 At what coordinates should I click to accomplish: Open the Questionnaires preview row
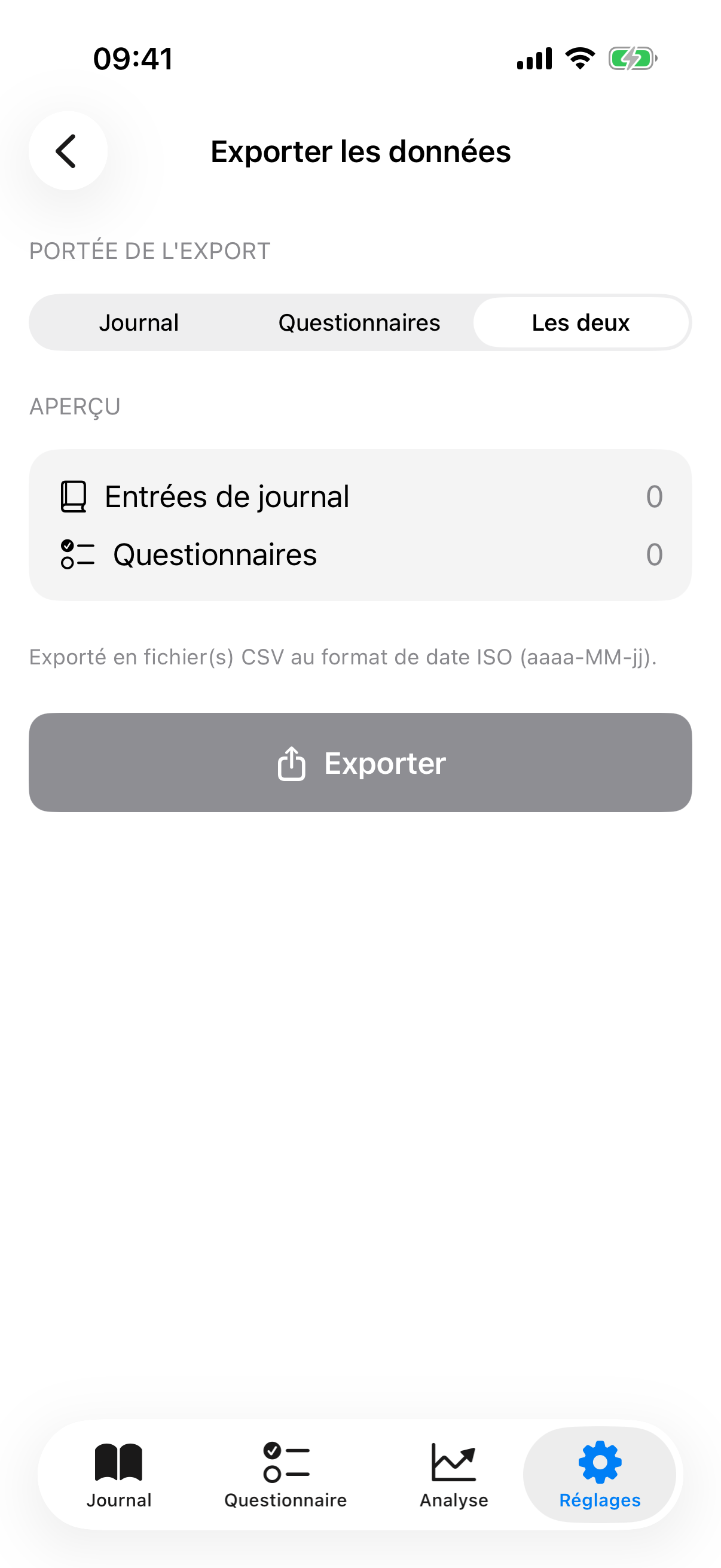(360, 553)
